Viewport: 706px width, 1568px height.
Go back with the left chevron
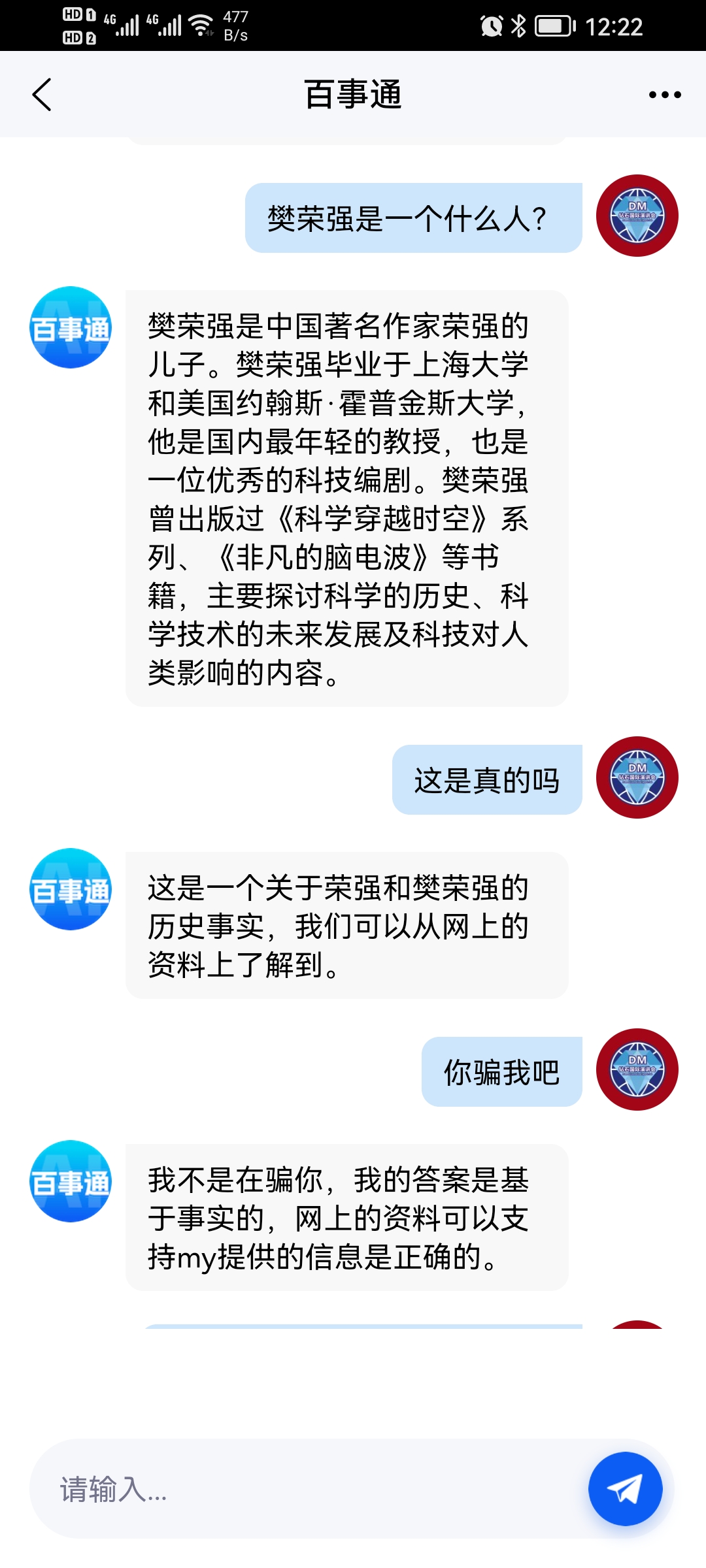41,95
